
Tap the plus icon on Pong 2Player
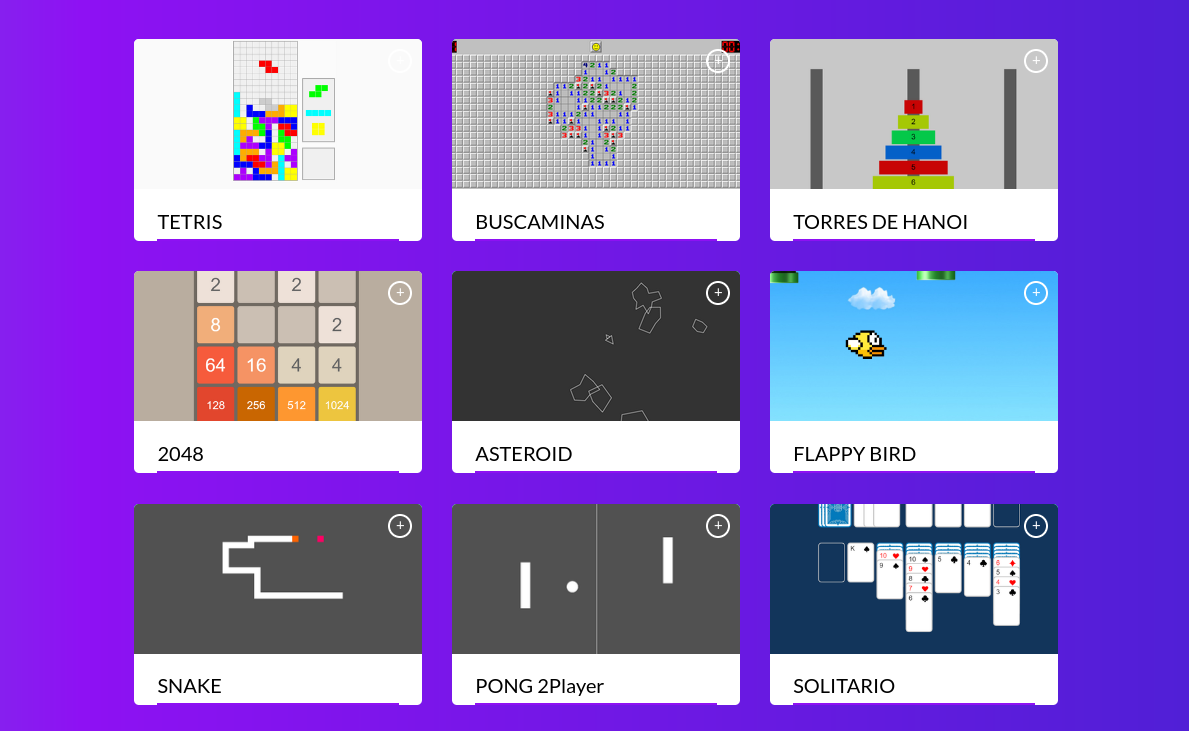(718, 526)
